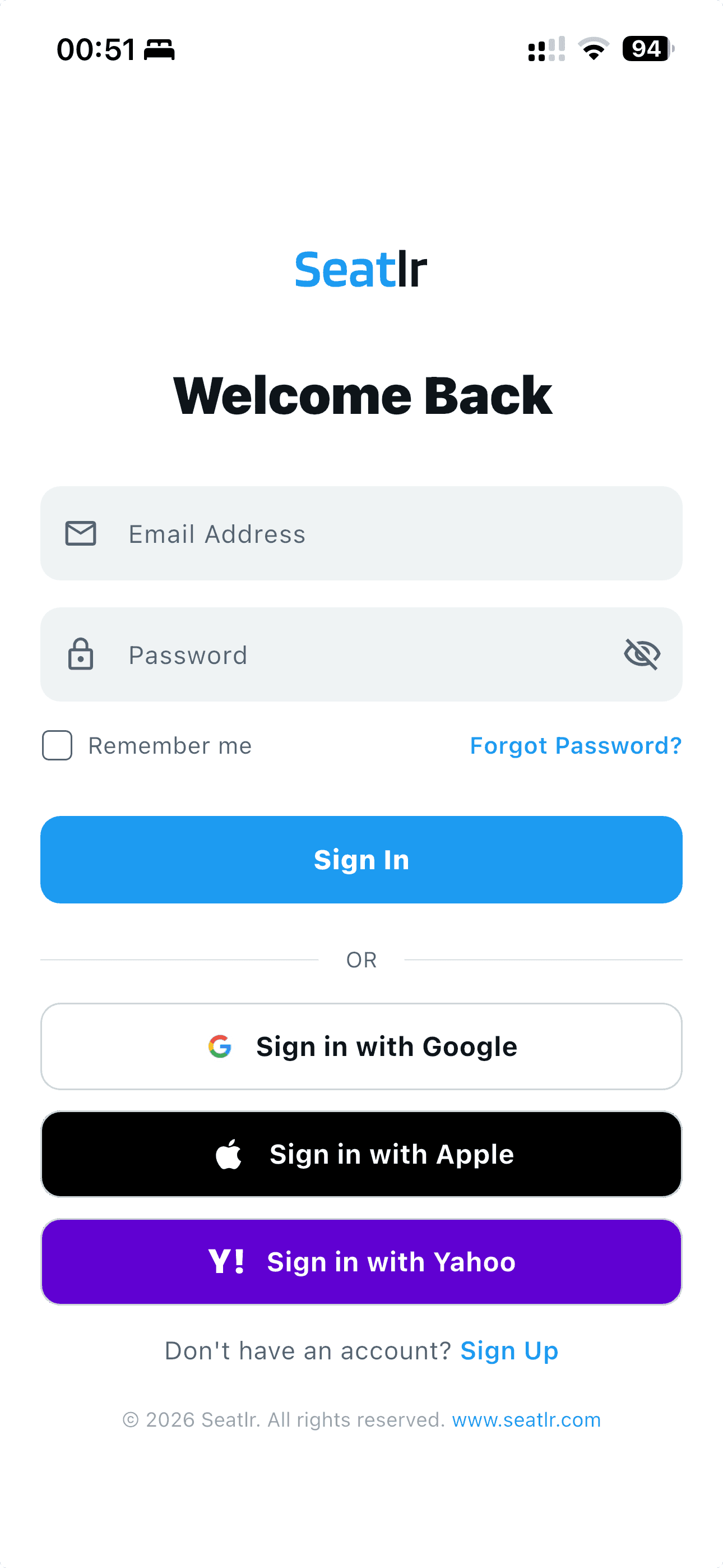The height and width of the screenshot is (1568, 723).
Task: Click the Email Address input field
Action: (361, 533)
